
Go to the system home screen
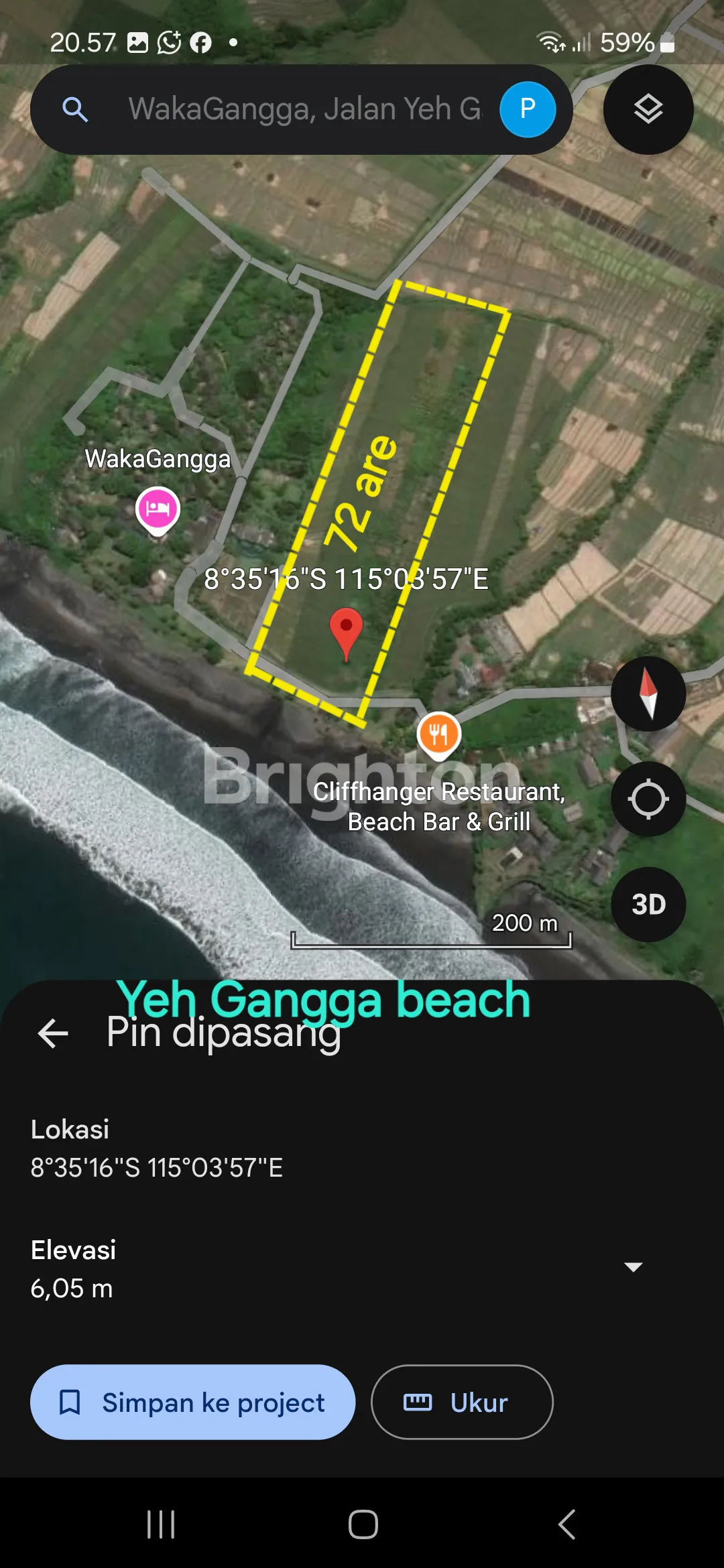pyautogui.click(x=363, y=1524)
